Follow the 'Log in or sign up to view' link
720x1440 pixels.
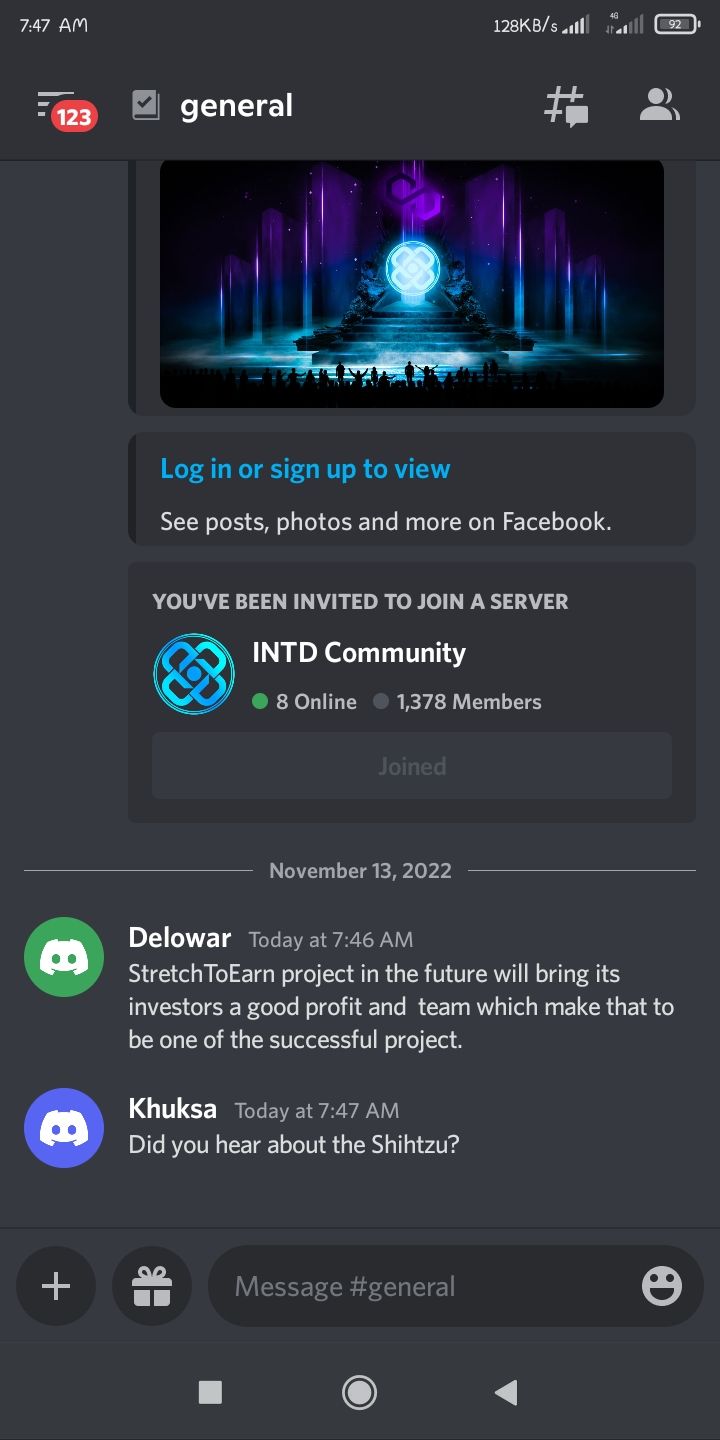tap(305, 469)
